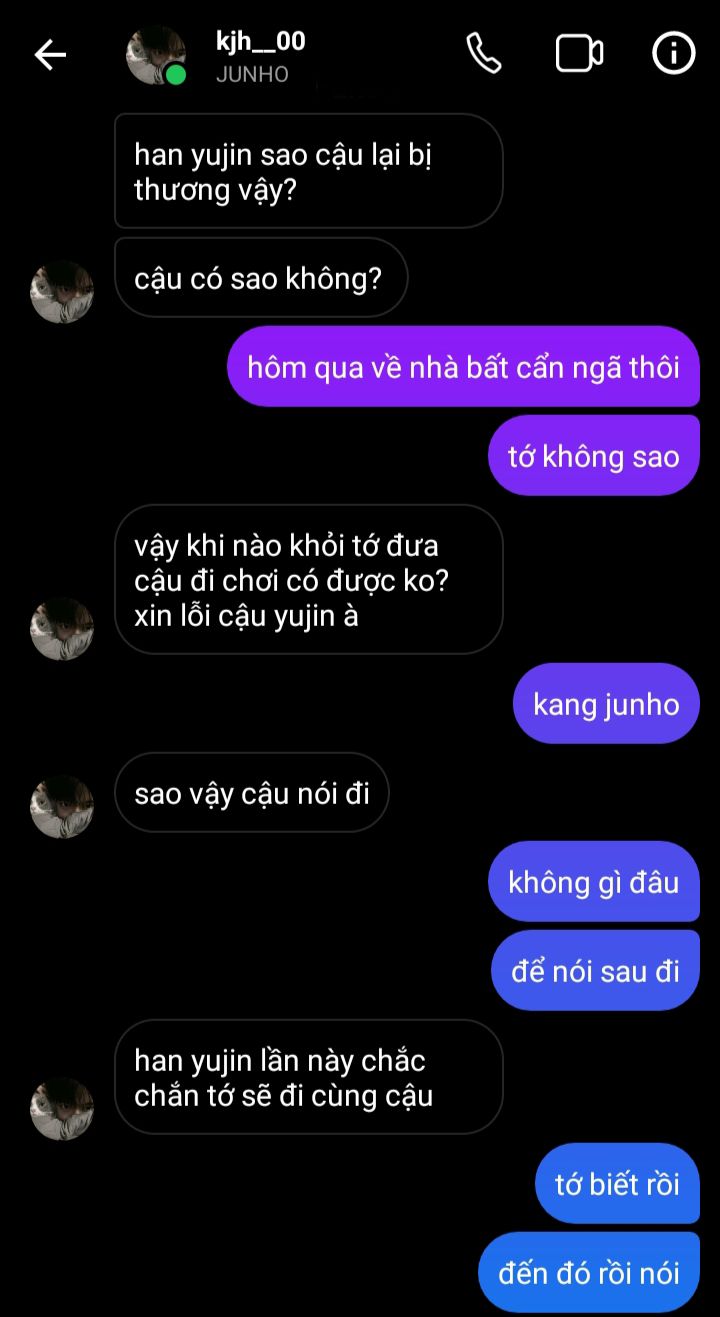Open the conversation info icon
This screenshot has height=1317, width=720.
click(x=673, y=54)
